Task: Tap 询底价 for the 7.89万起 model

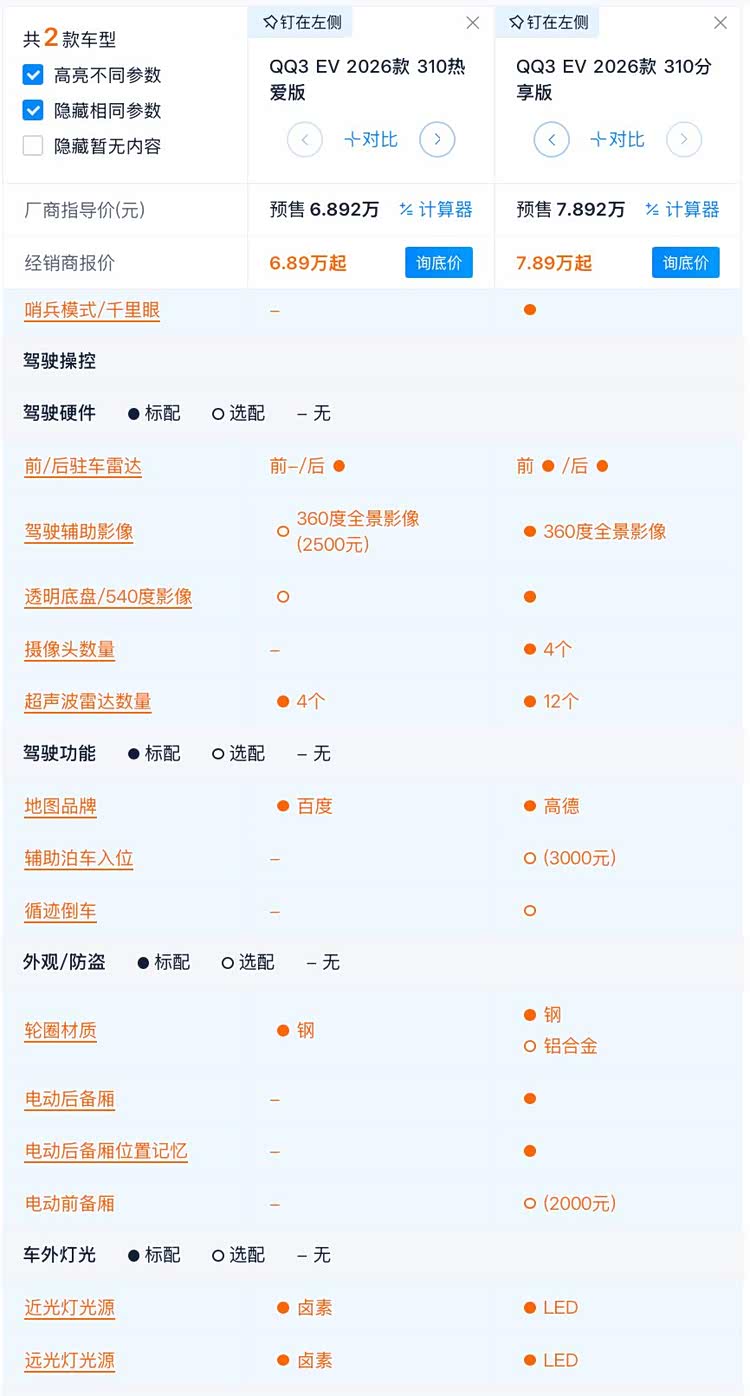Action: pos(685,263)
